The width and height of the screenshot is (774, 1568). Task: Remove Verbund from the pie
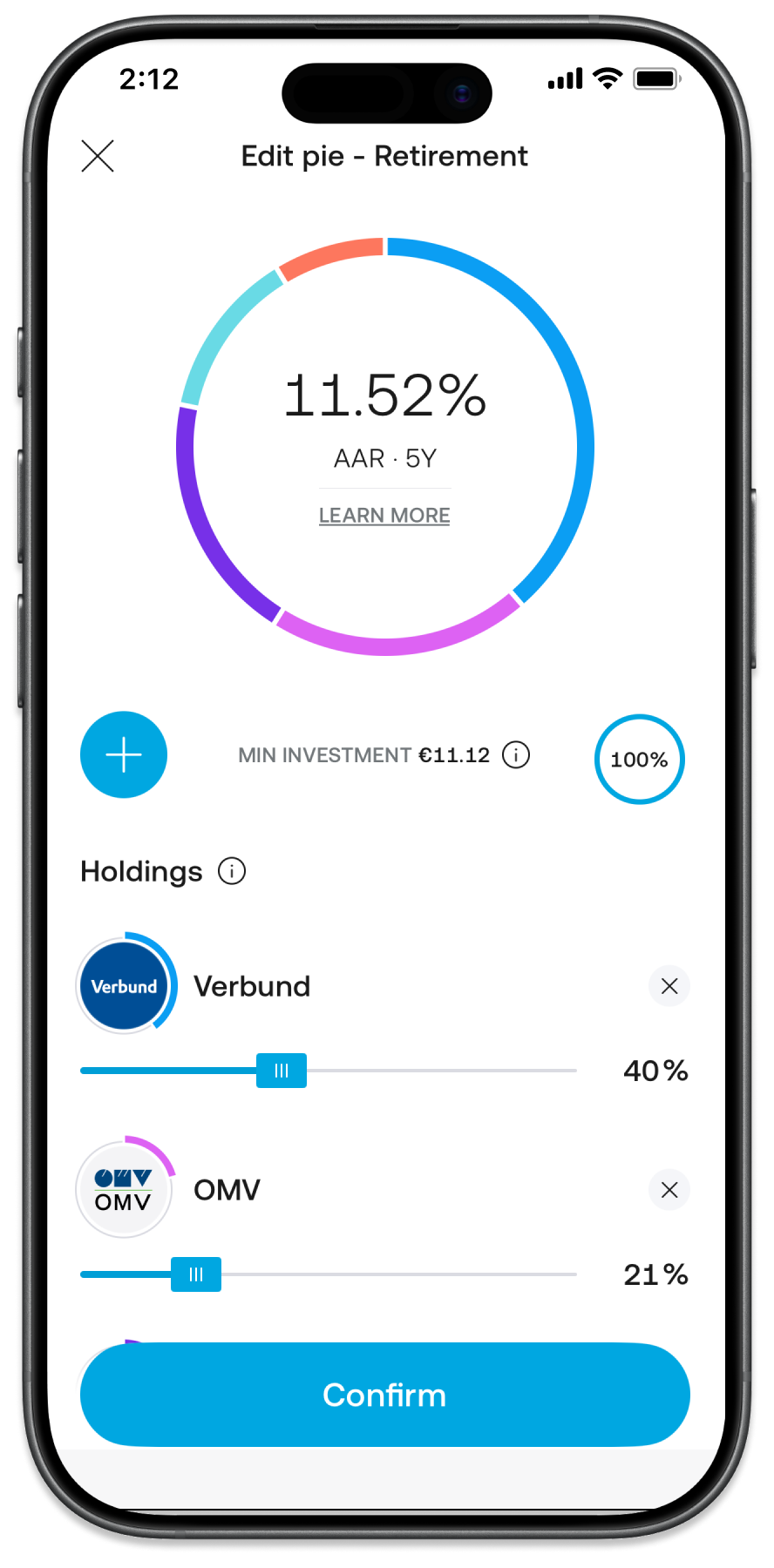coord(669,986)
